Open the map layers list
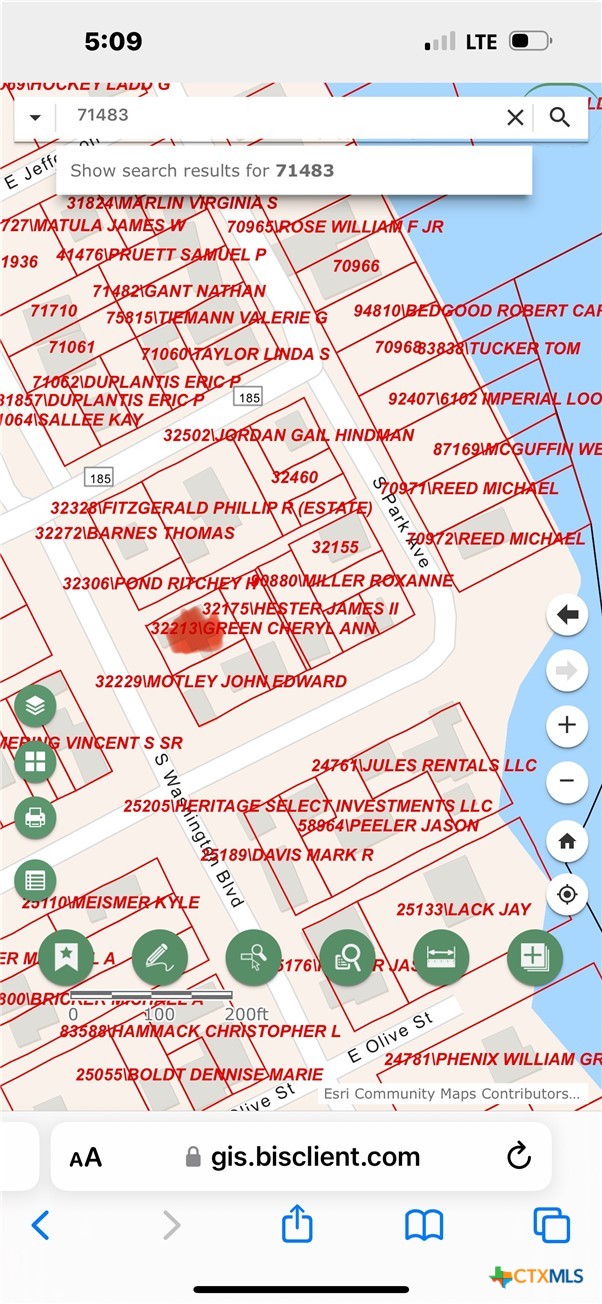Screen dimensions: 602x1304 pyautogui.click(x=35, y=706)
